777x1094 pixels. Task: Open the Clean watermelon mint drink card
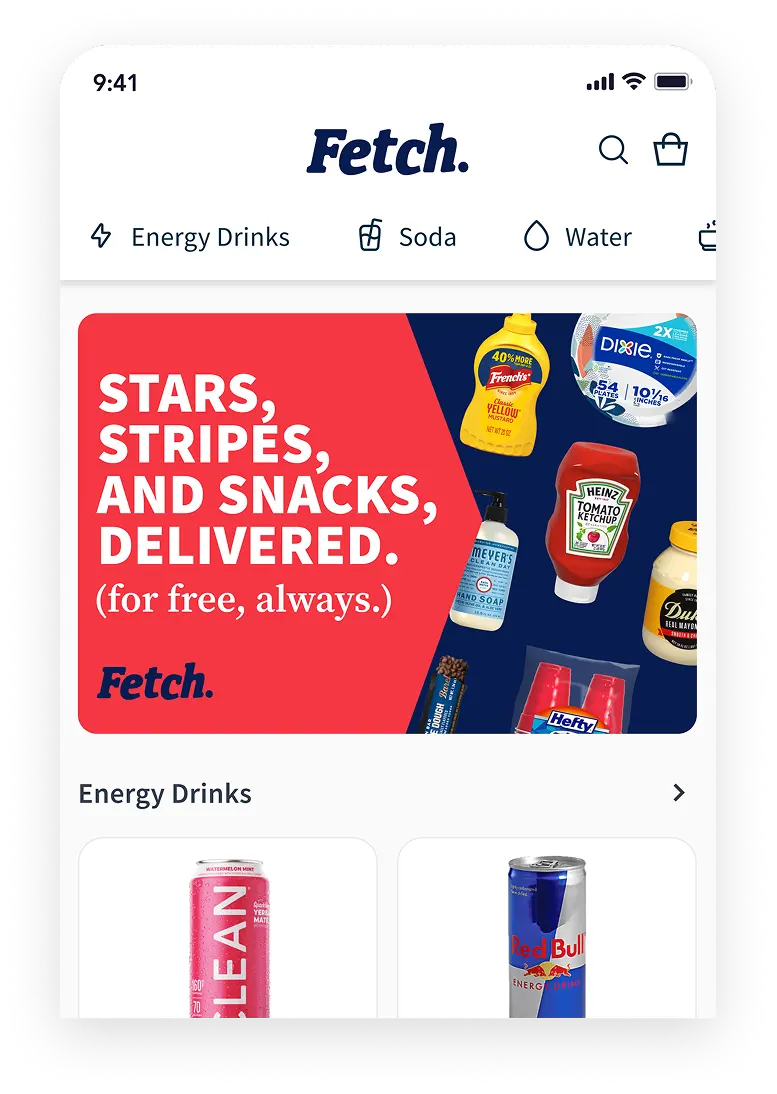[228, 930]
